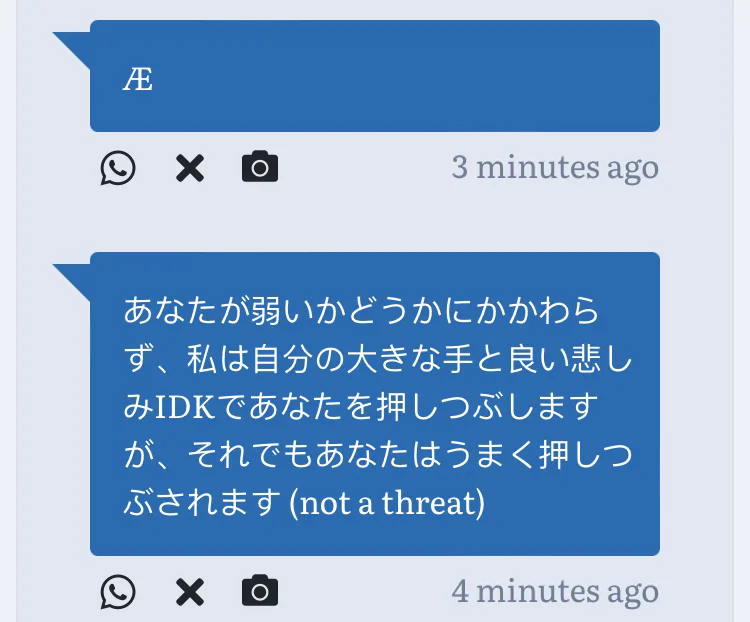The image size is (750, 622).
Task: Share the Æ message via WhatsApp
Action: tap(118, 168)
